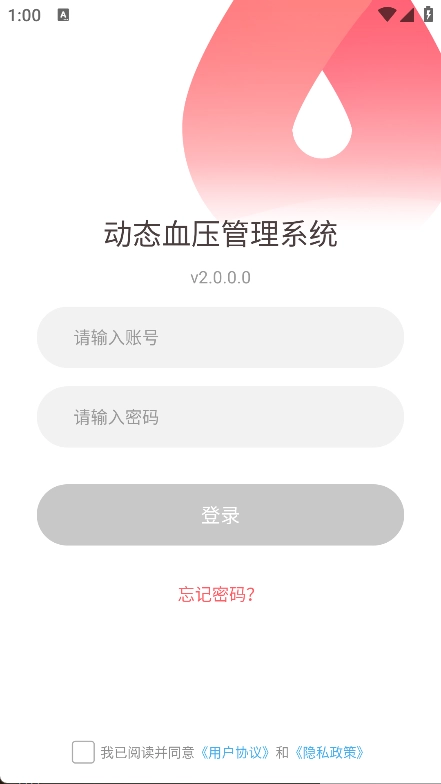Open the 《隐私政策》 privacy policy link
The width and height of the screenshot is (441, 784).
(329, 752)
